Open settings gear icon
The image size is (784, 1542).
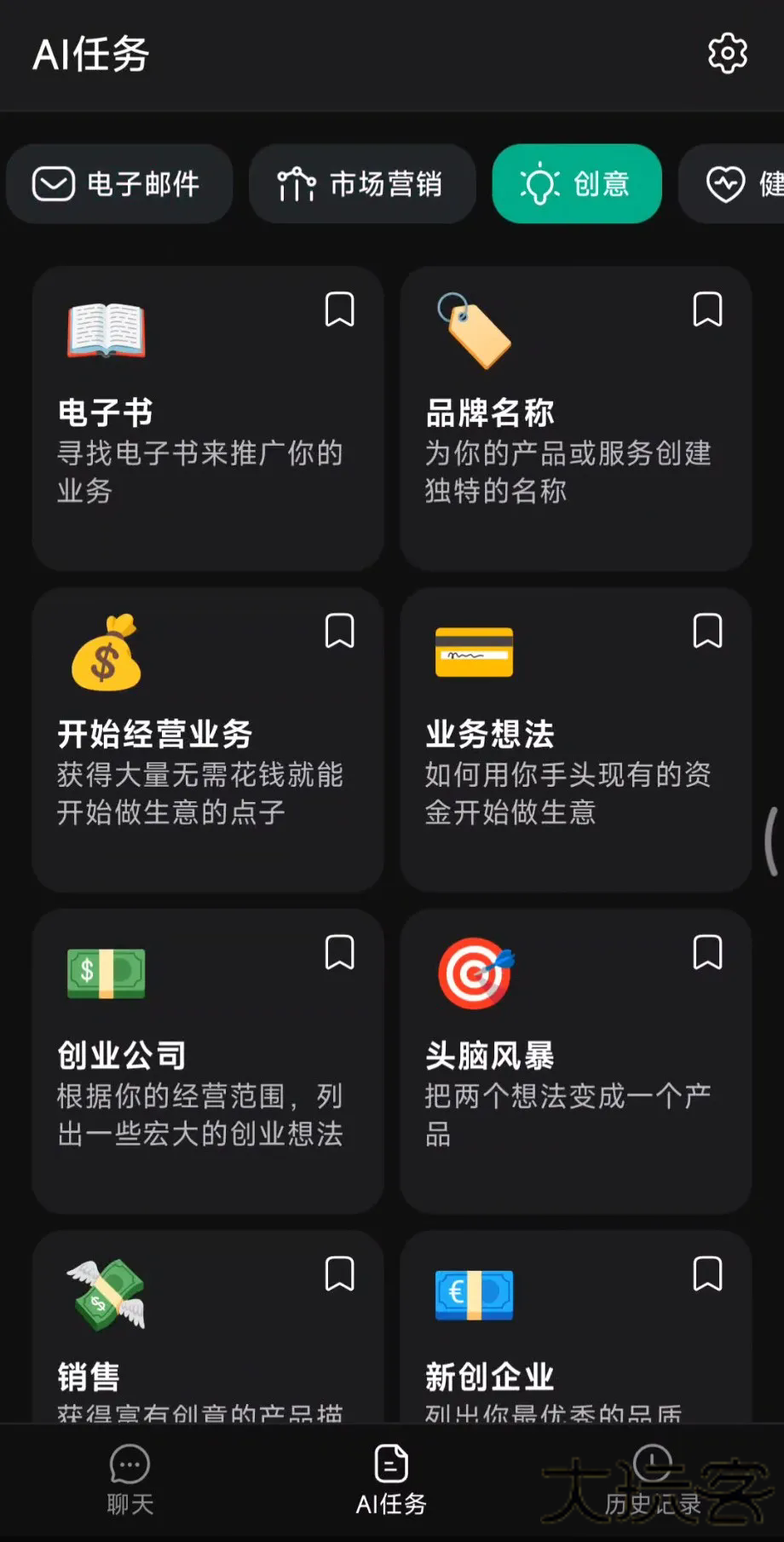[x=727, y=54]
